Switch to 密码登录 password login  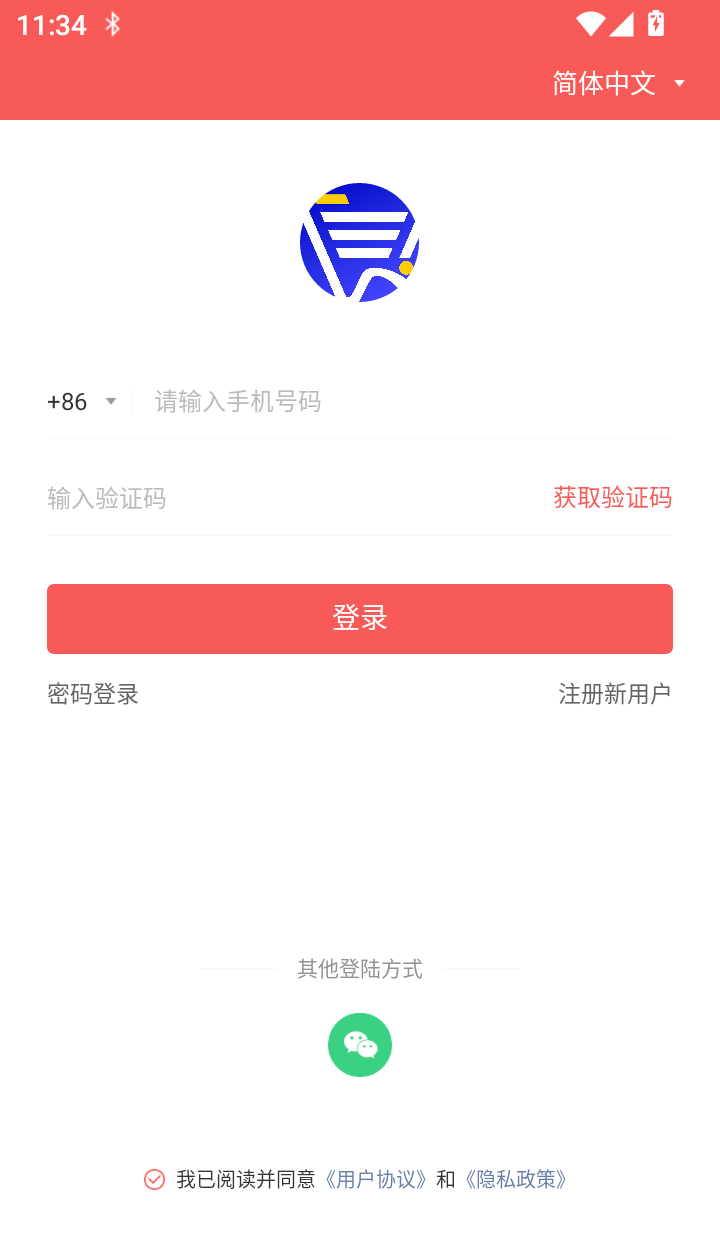pos(92,694)
